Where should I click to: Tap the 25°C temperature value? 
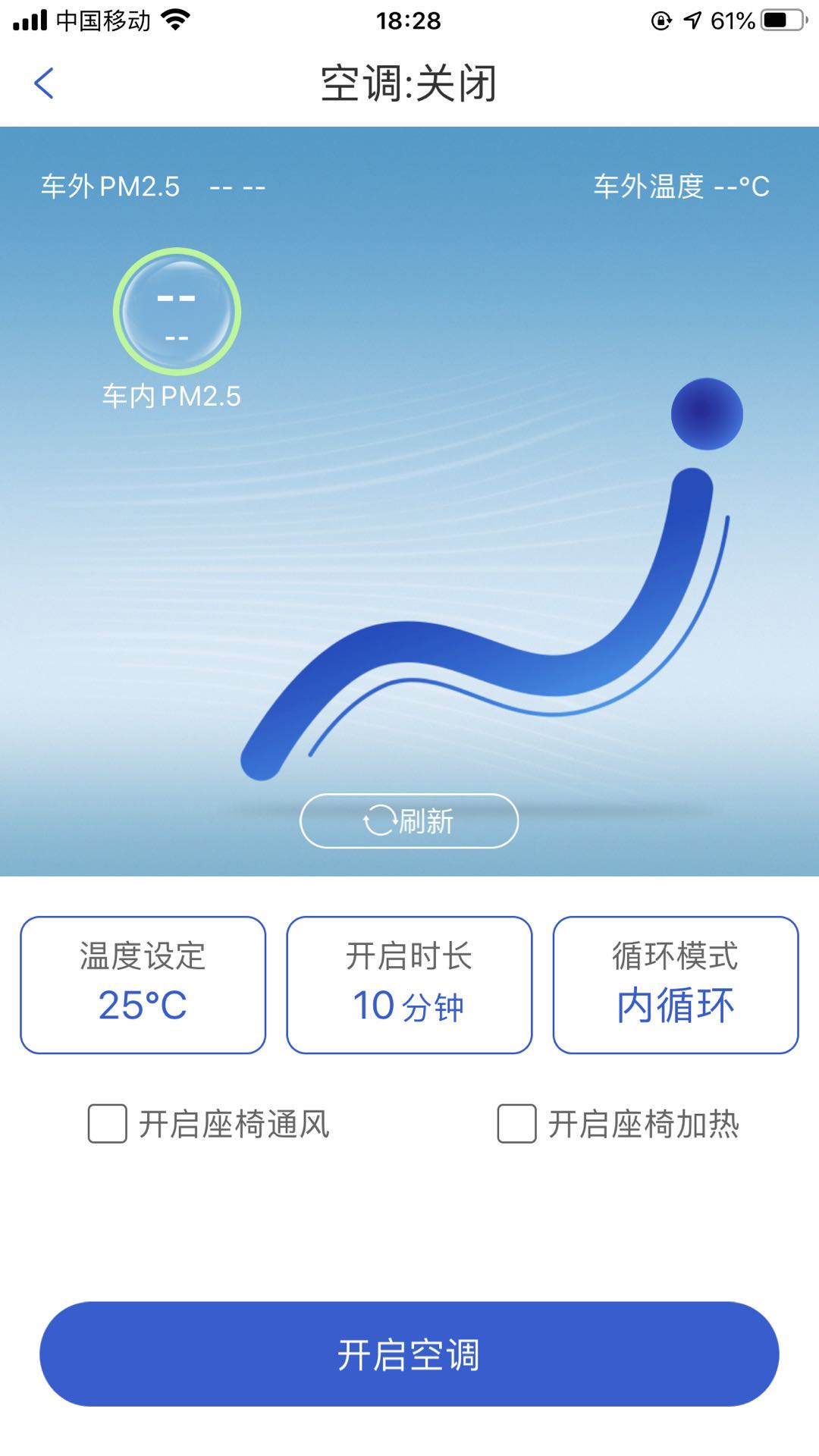(143, 1007)
